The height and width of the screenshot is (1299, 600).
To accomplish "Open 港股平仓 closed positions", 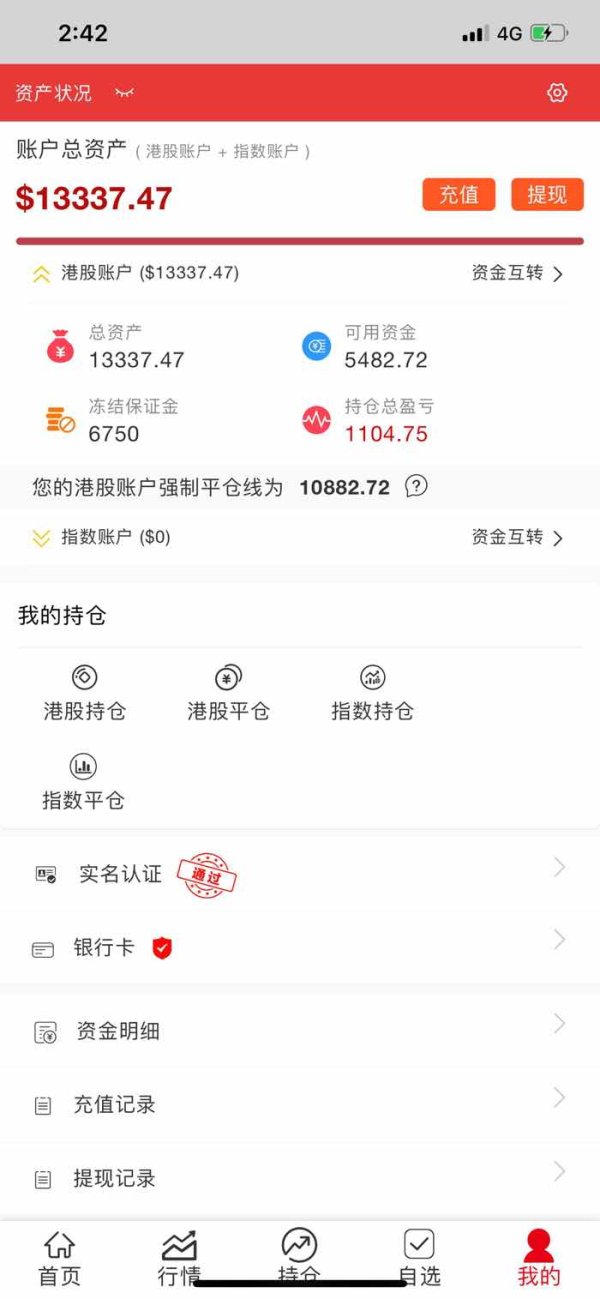I will pyautogui.click(x=228, y=695).
